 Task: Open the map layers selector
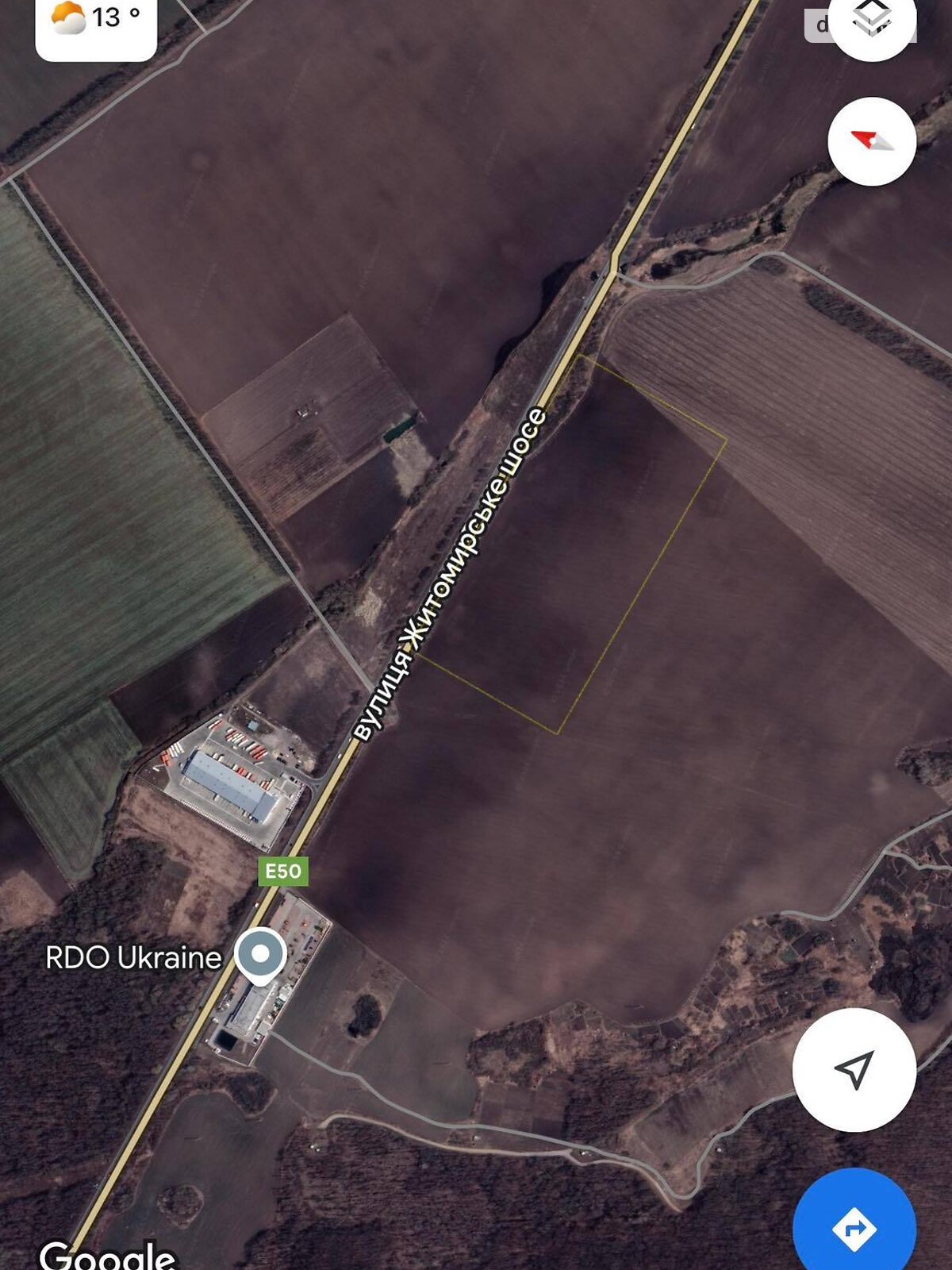point(872,21)
